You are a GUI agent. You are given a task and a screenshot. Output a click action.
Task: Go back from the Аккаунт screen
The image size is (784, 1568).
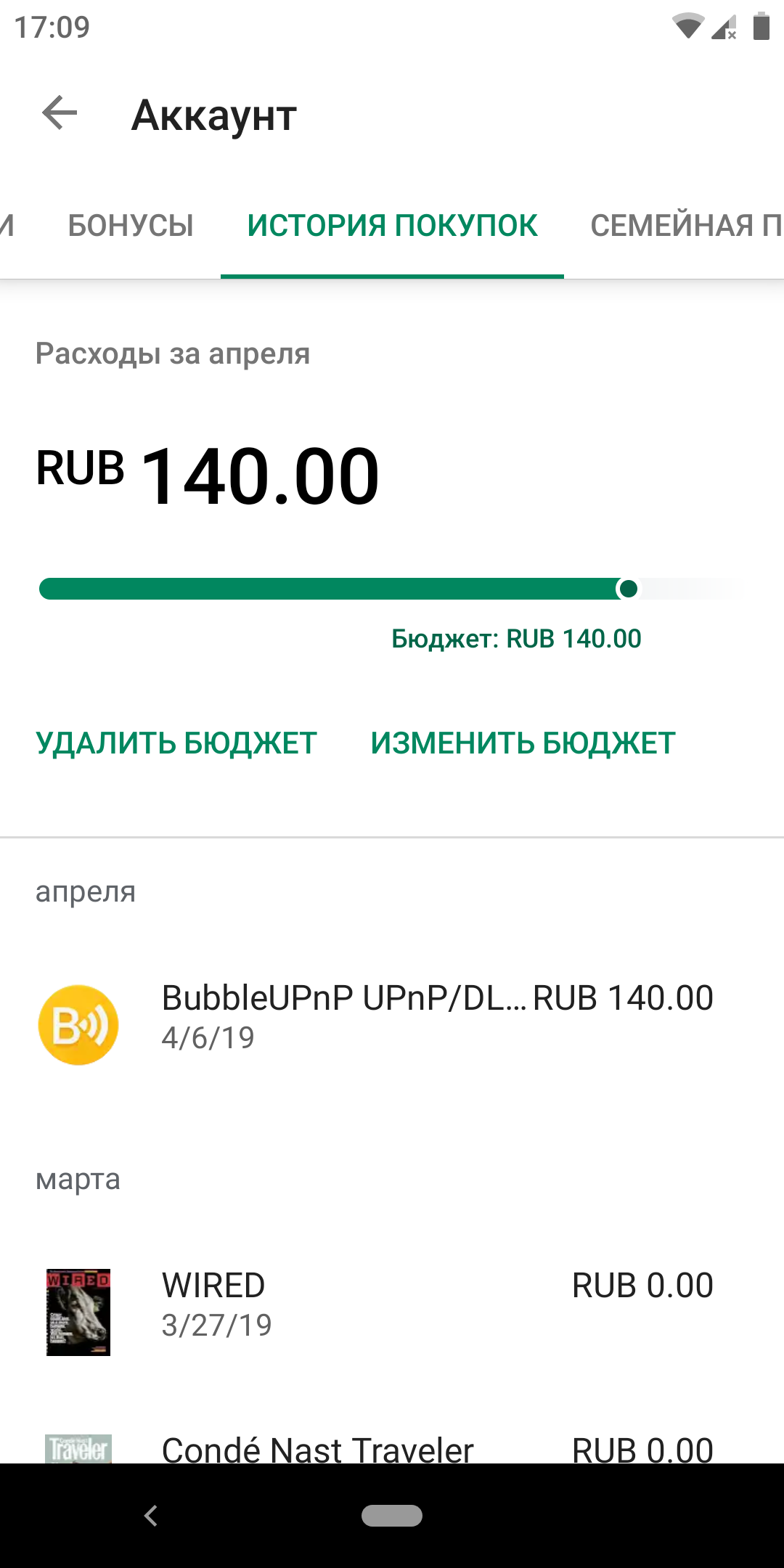(60, 113)
